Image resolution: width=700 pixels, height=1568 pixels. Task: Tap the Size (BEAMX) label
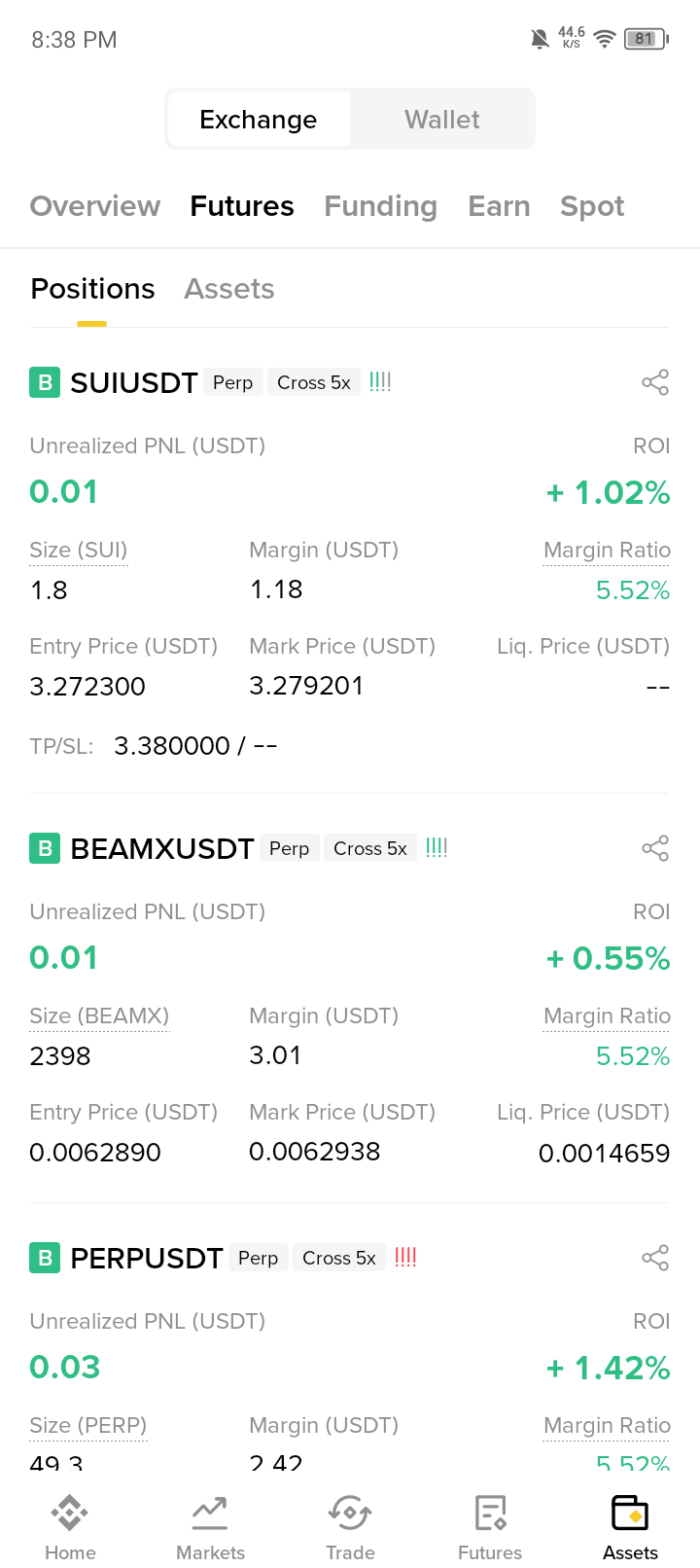(99, 1016)
